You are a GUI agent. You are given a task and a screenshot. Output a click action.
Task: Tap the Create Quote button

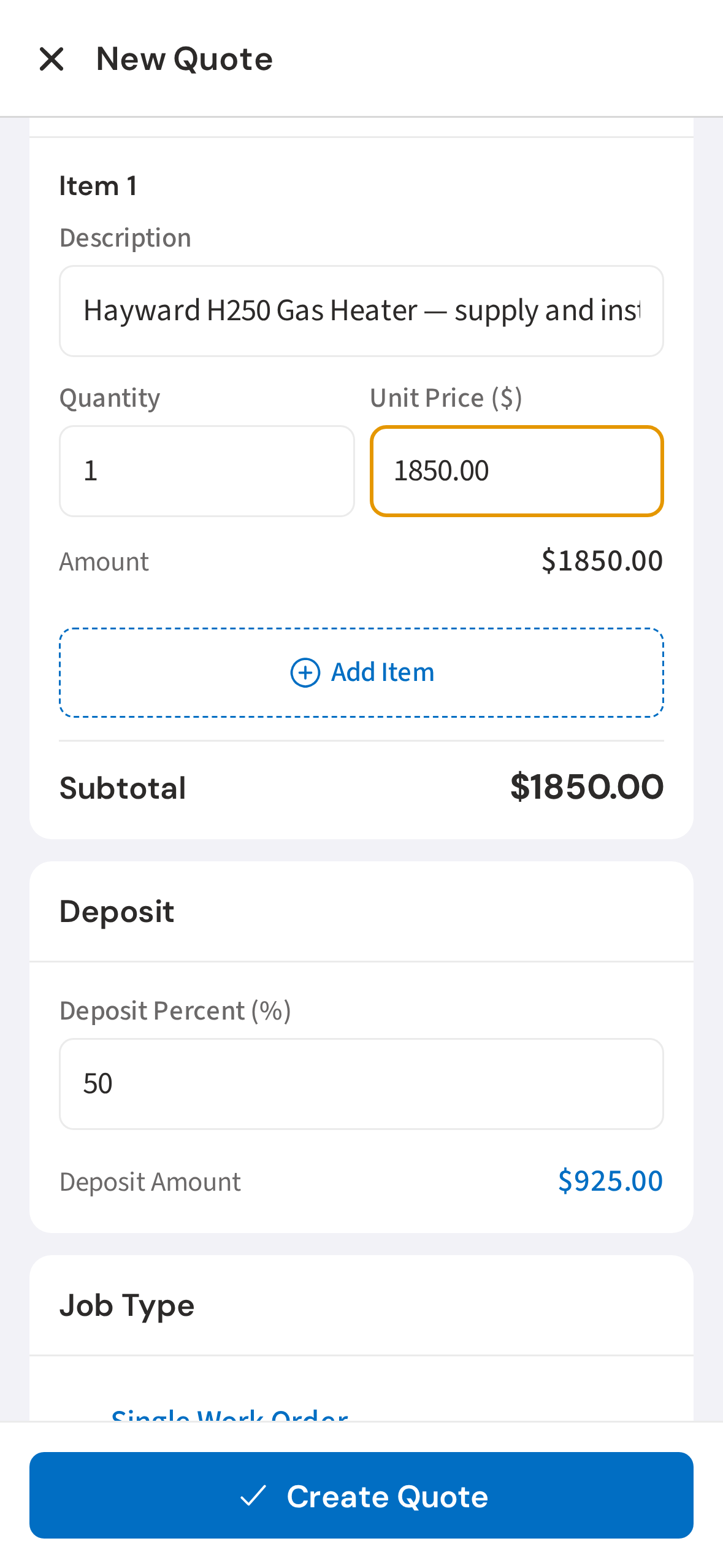pyautogui.click(x=361, y=1496)
